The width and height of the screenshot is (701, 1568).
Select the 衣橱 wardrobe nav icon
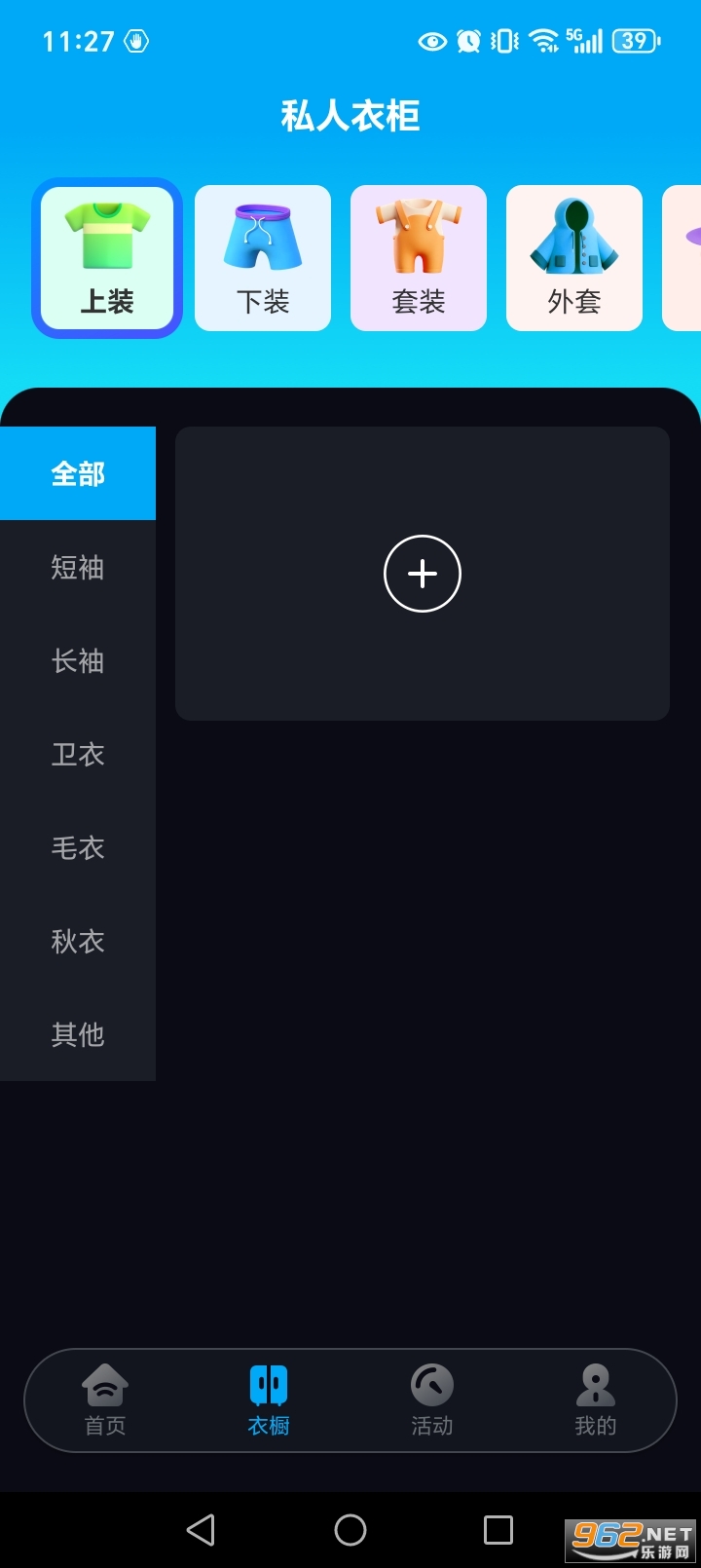[268, 1400]
